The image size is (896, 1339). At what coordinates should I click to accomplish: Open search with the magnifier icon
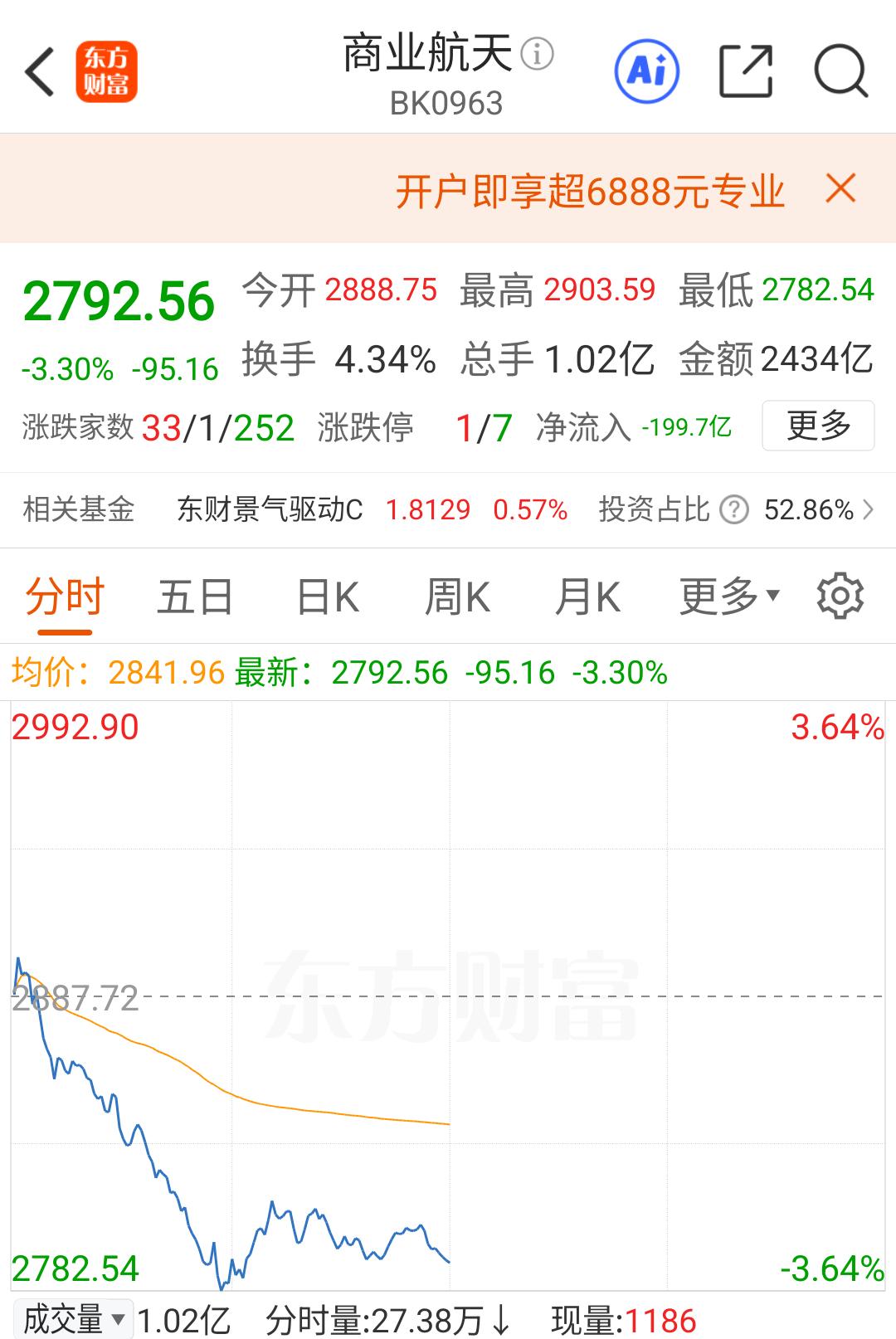point(840,72)
